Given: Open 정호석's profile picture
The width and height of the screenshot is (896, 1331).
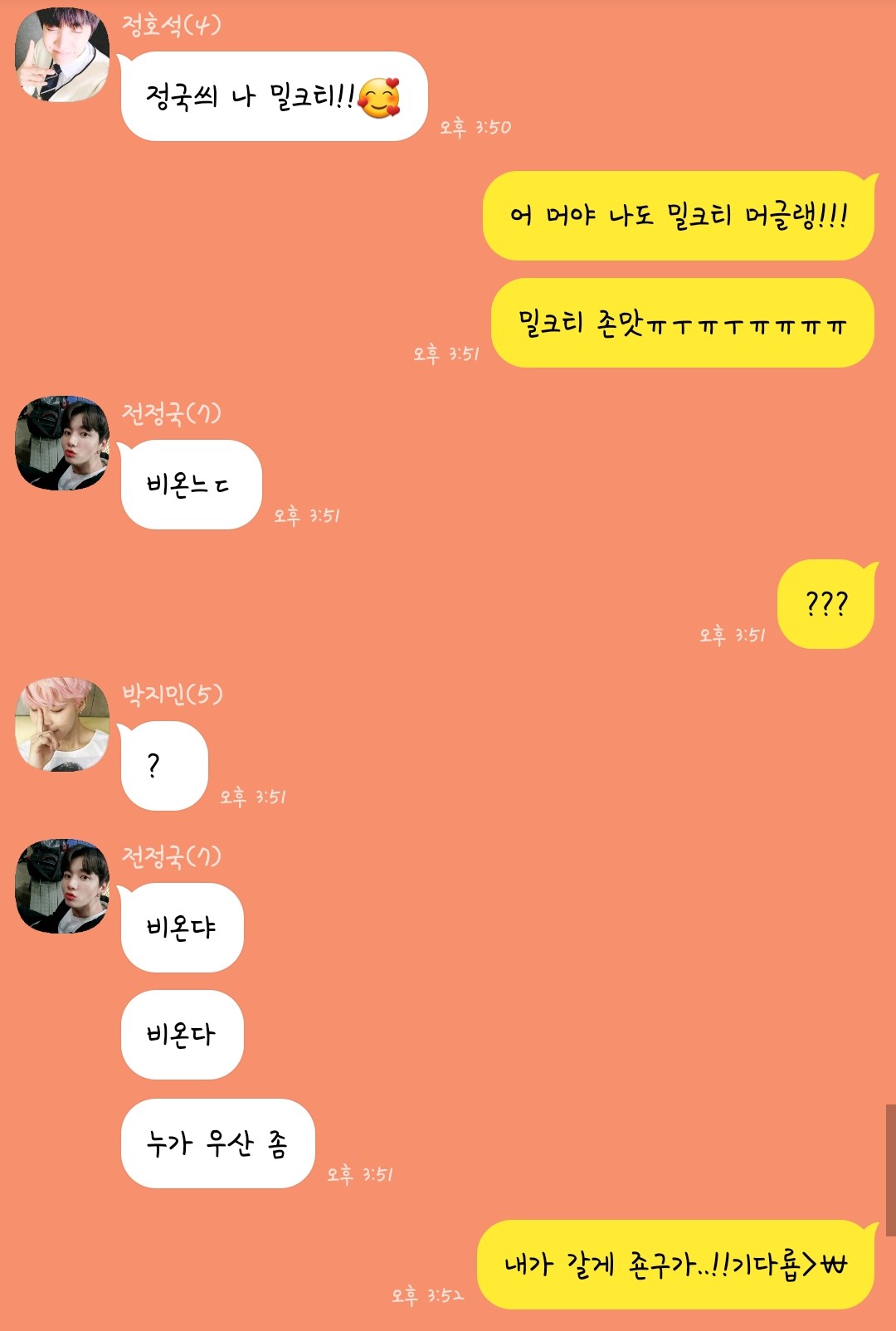Looking at the screenshot, I should coord(62,55).
